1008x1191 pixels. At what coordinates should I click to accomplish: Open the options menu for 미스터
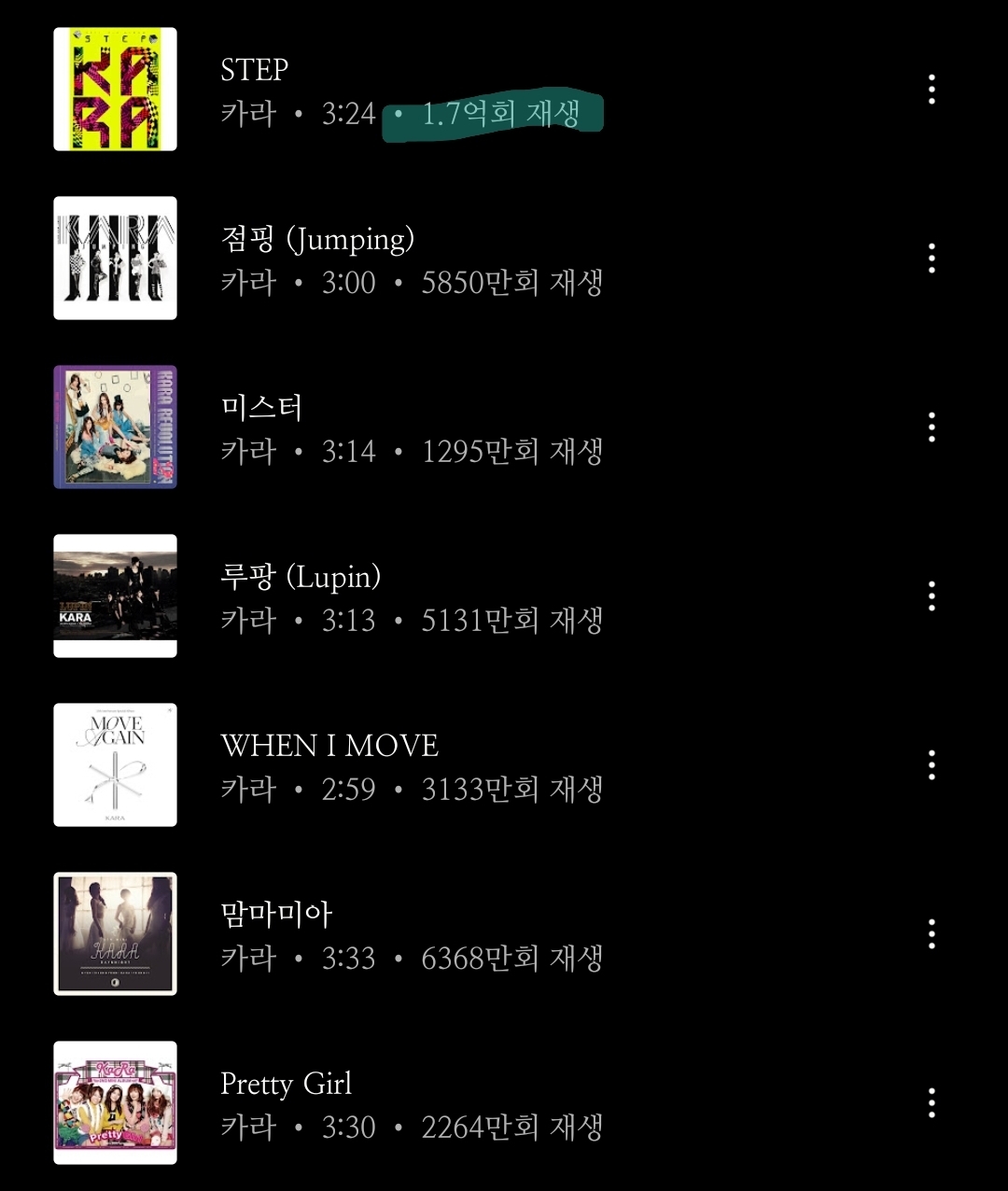(931, 427)
